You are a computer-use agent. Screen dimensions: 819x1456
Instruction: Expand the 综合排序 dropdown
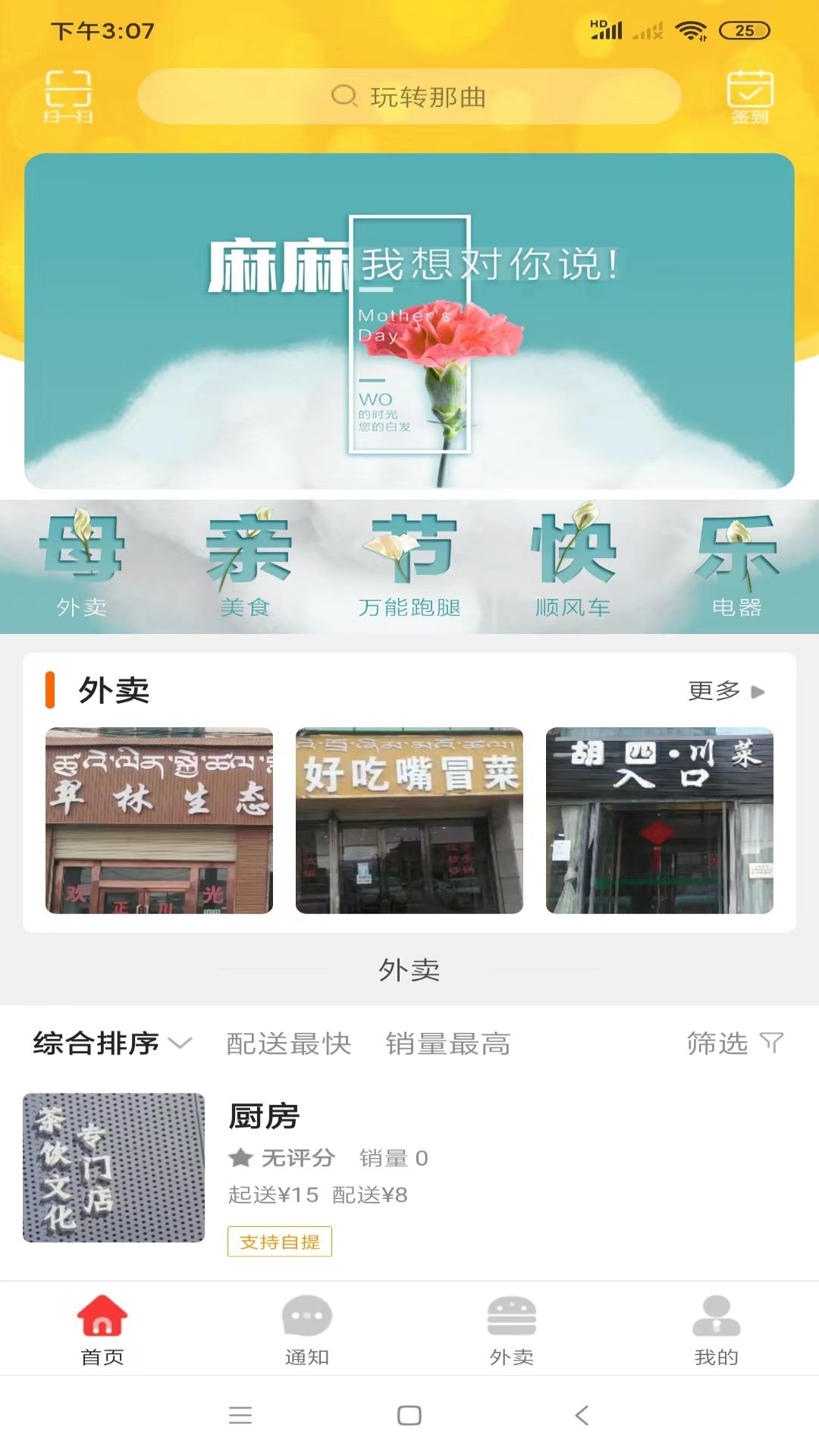111,1043
